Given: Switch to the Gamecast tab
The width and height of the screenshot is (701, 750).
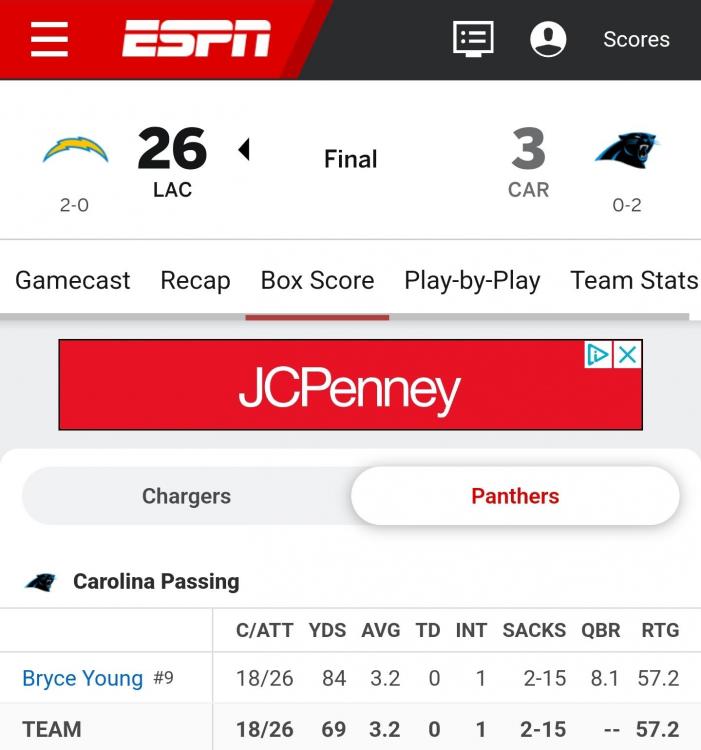Looking at the screenshot, I should pos(72,281).
